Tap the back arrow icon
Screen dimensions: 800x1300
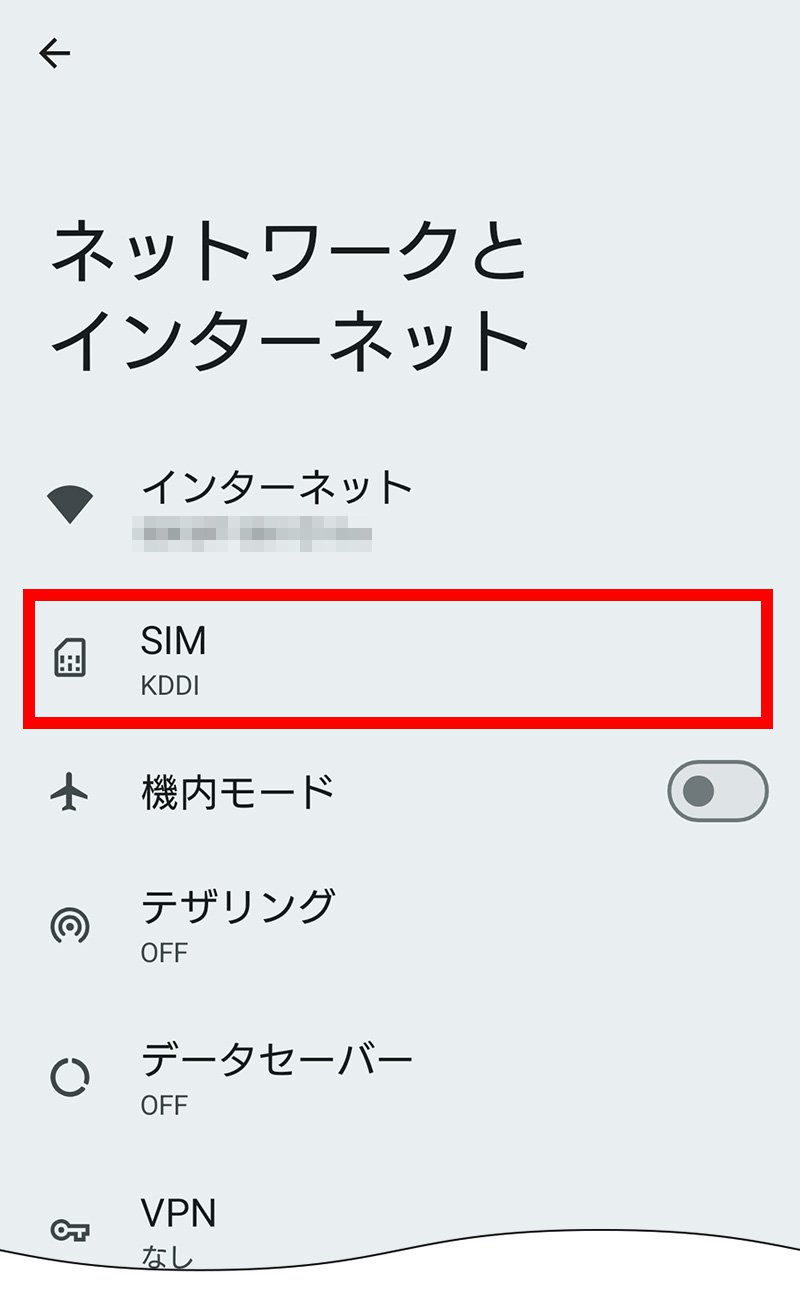[x=55, y=52]
